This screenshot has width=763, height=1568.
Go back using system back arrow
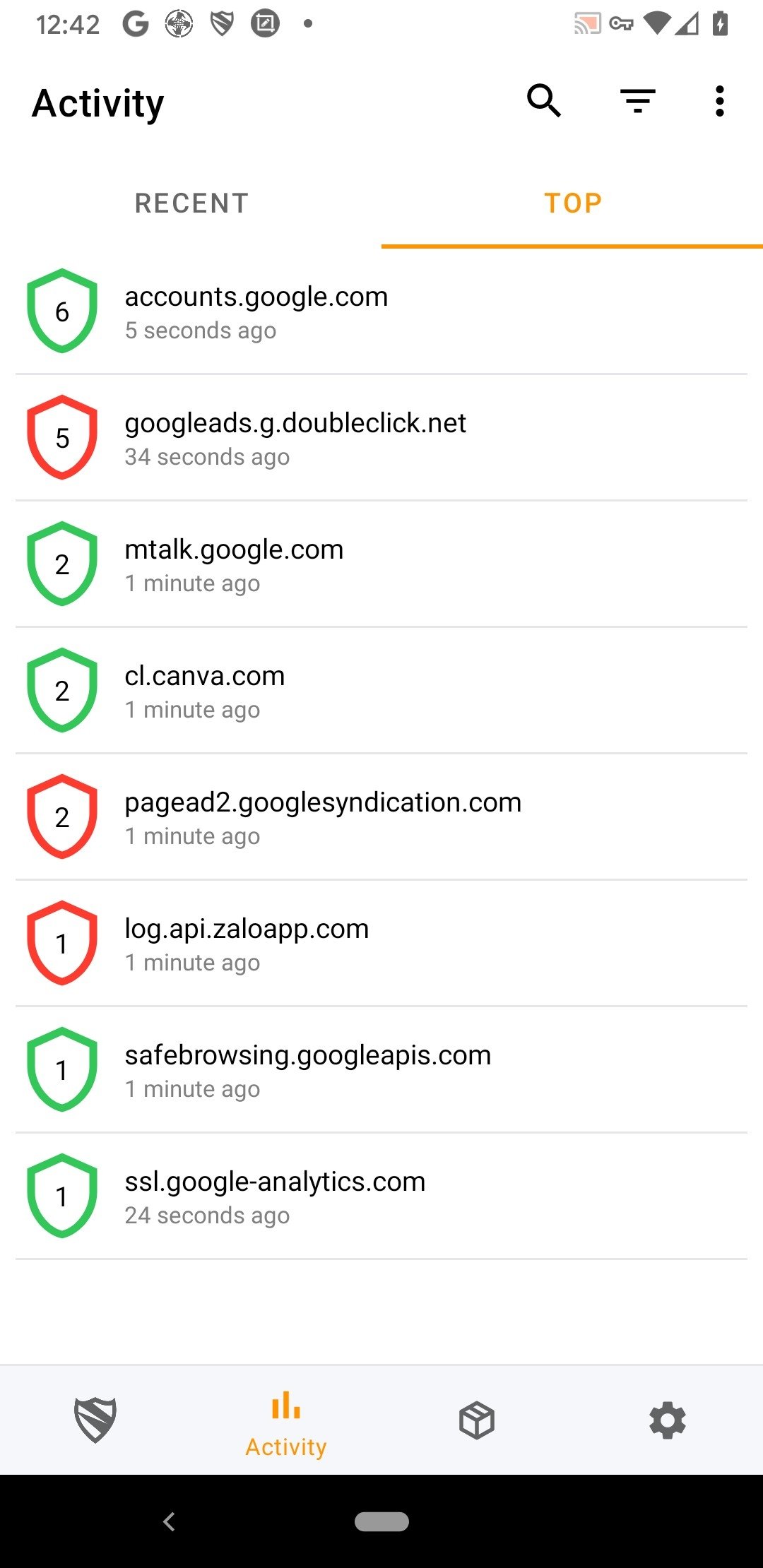[x=169, y=1521]
